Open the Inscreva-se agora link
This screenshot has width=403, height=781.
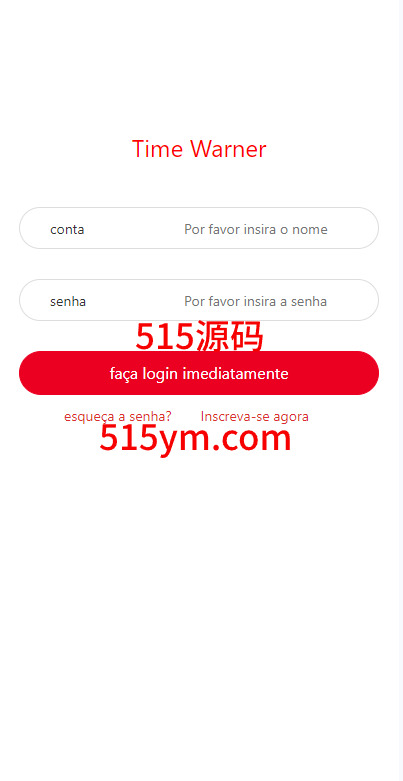pos(255,416)
